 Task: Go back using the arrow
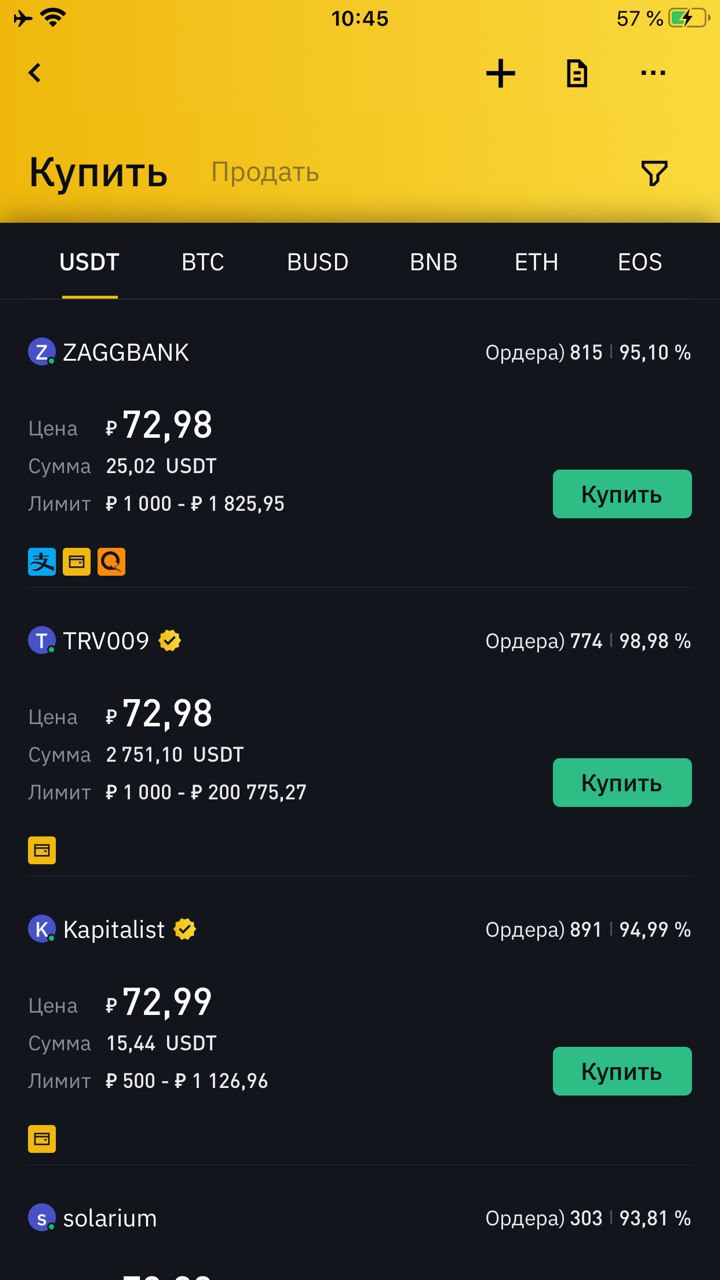pos(35,73)
